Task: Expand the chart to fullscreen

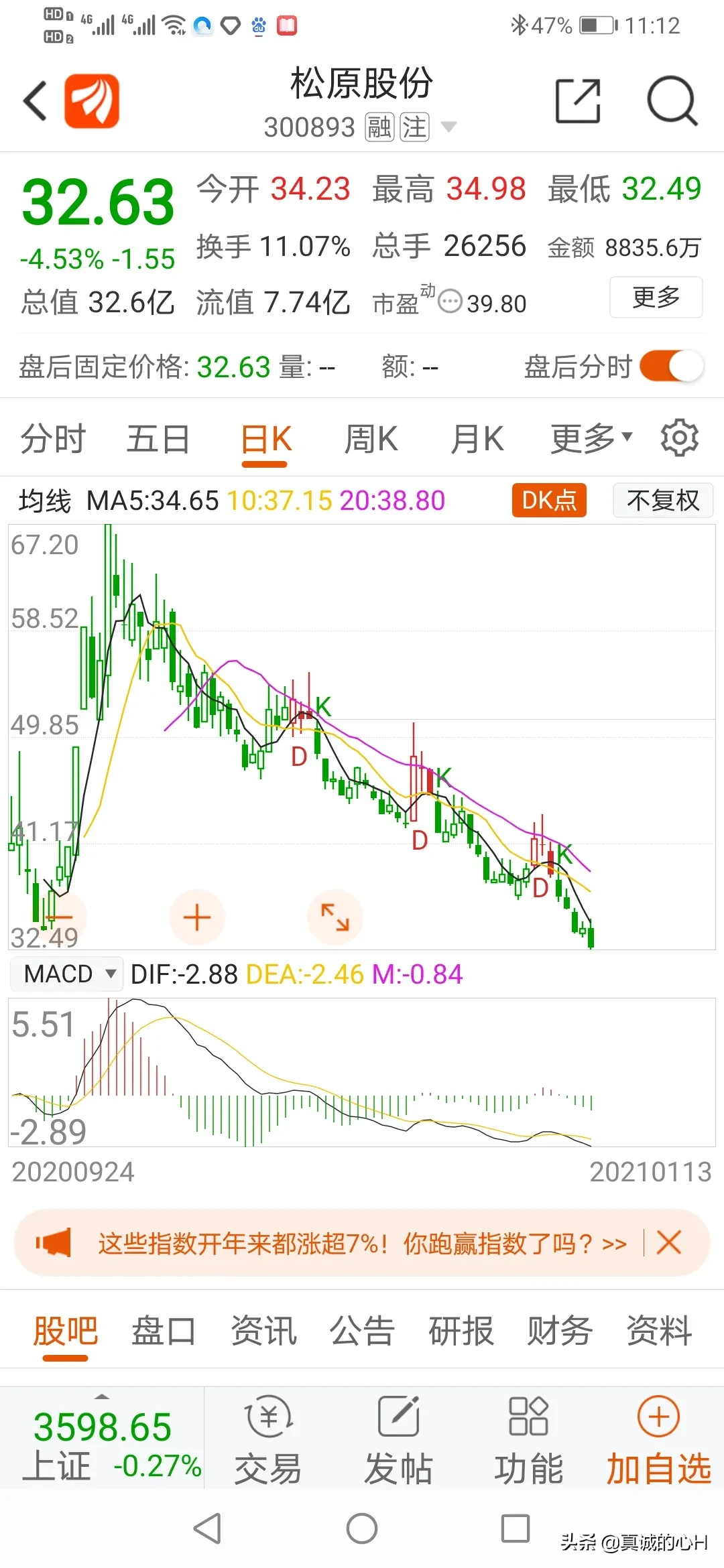Action: [335, 917]
